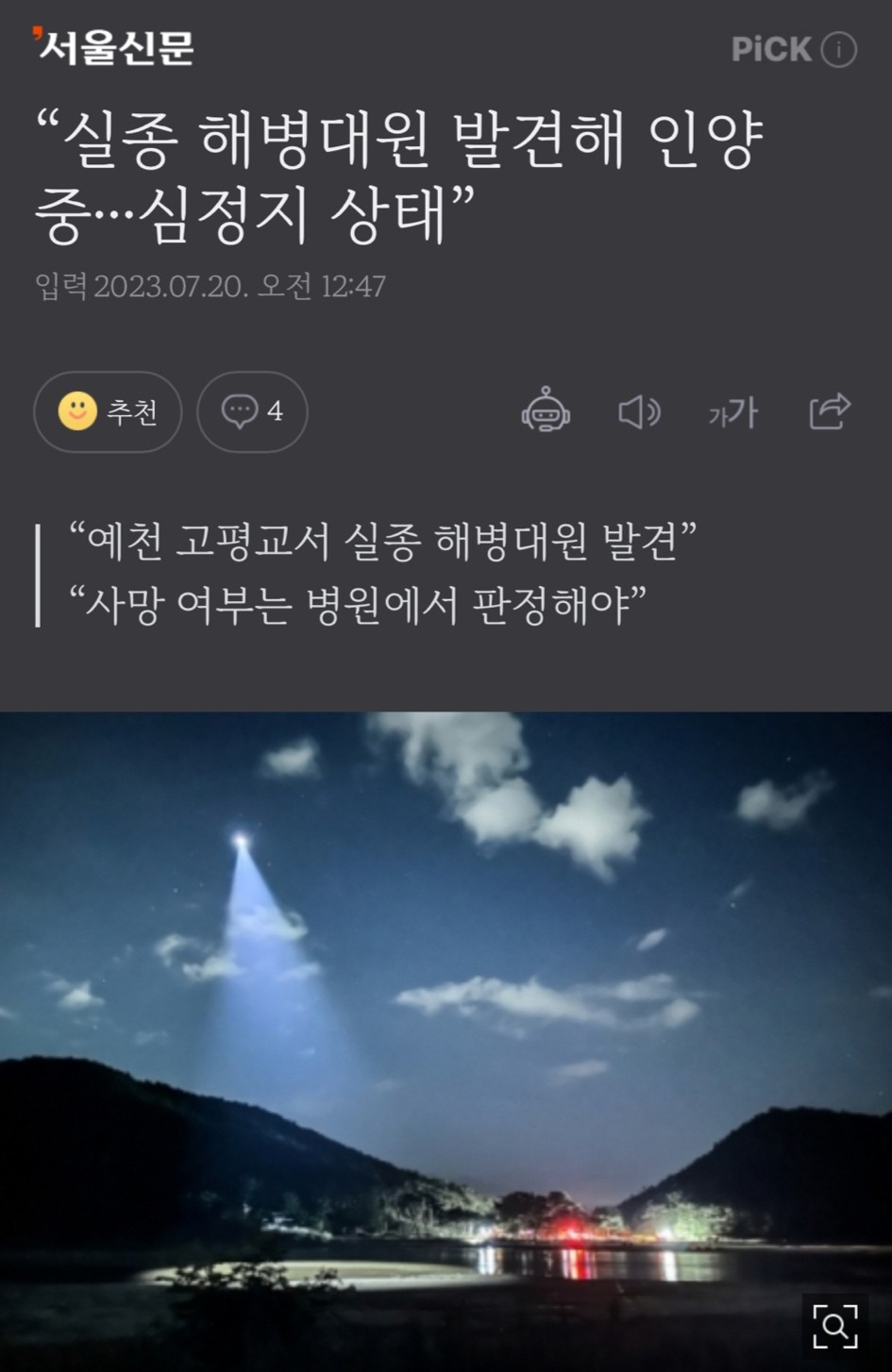Listen to the article with speaker icon
Viewport: 892px width, 1372px height.
coord(639,411)
